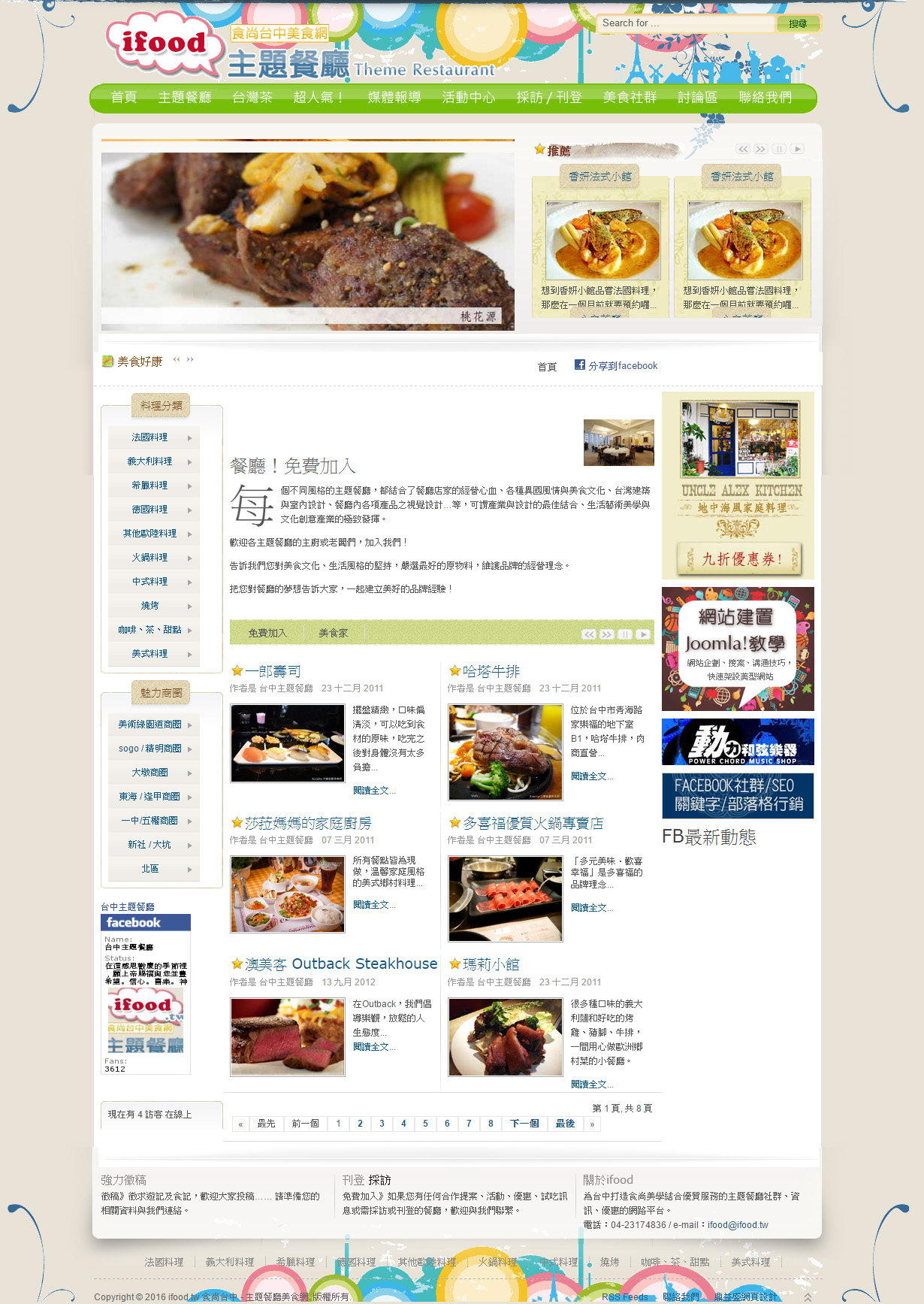924x1304 pixels.
Task: Open the 咖啡、茶、甜點 category
Action: coord(149,630)
